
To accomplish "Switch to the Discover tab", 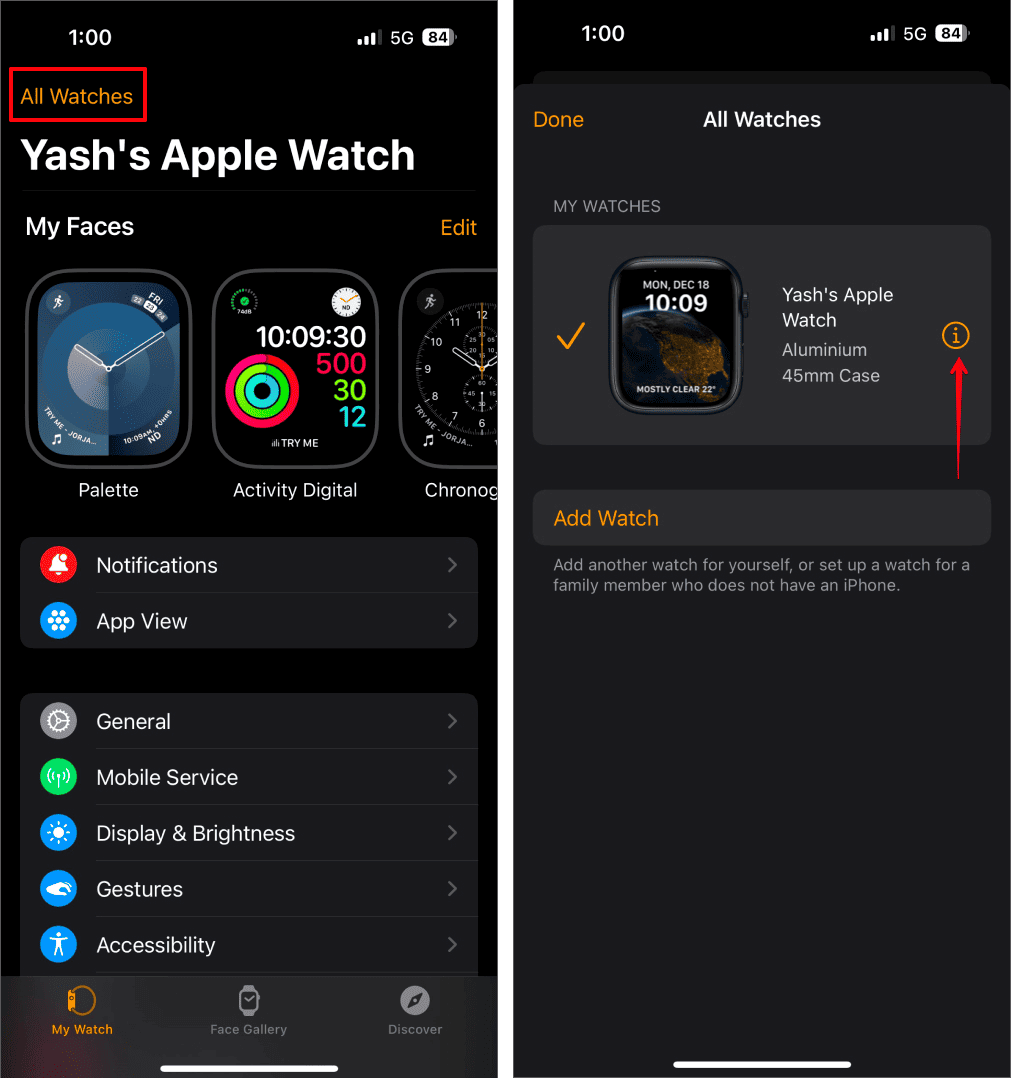I will (415, 1011).
